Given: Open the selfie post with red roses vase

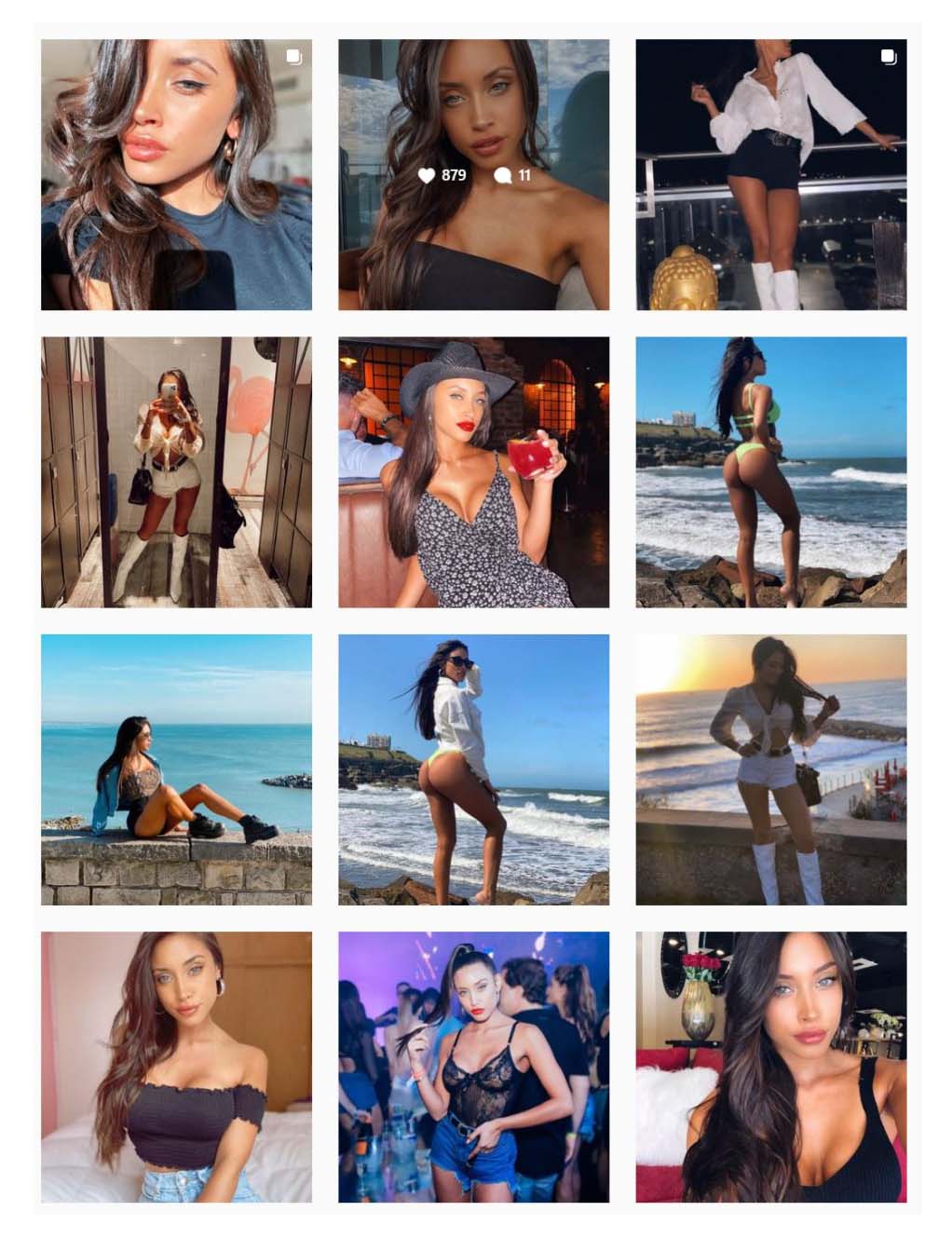Looking at the screenshot, I should [770, 1067].
